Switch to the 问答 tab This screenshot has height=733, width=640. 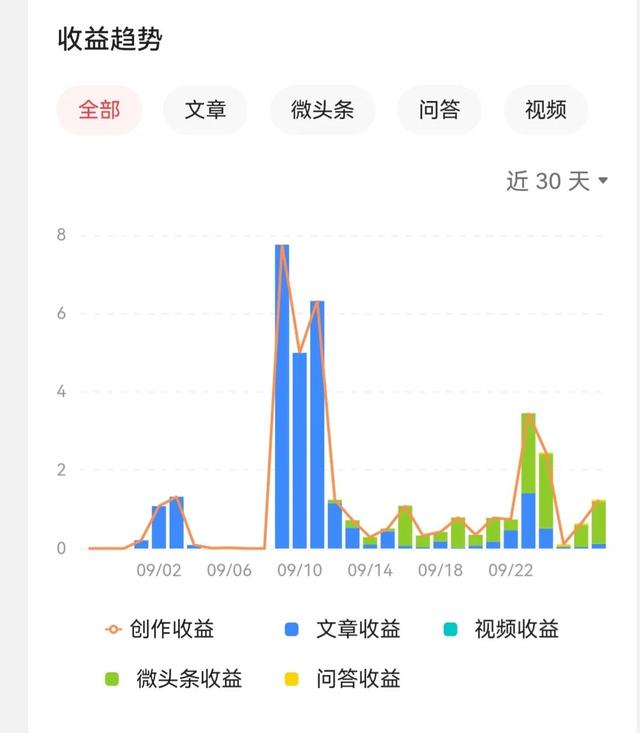coord(439,110)
